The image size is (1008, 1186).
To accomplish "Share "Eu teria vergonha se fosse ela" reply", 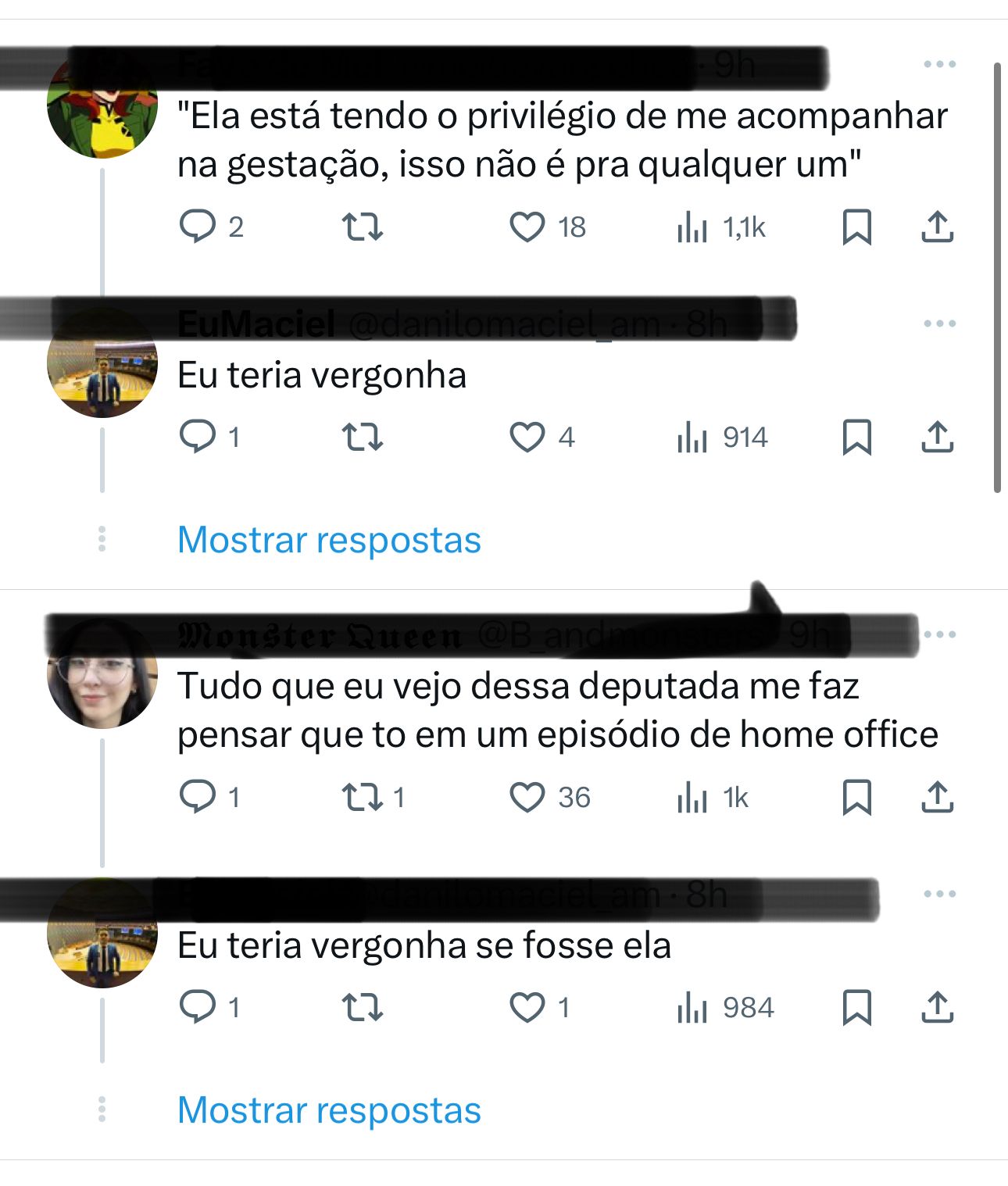I will (x=937, y=1007).
